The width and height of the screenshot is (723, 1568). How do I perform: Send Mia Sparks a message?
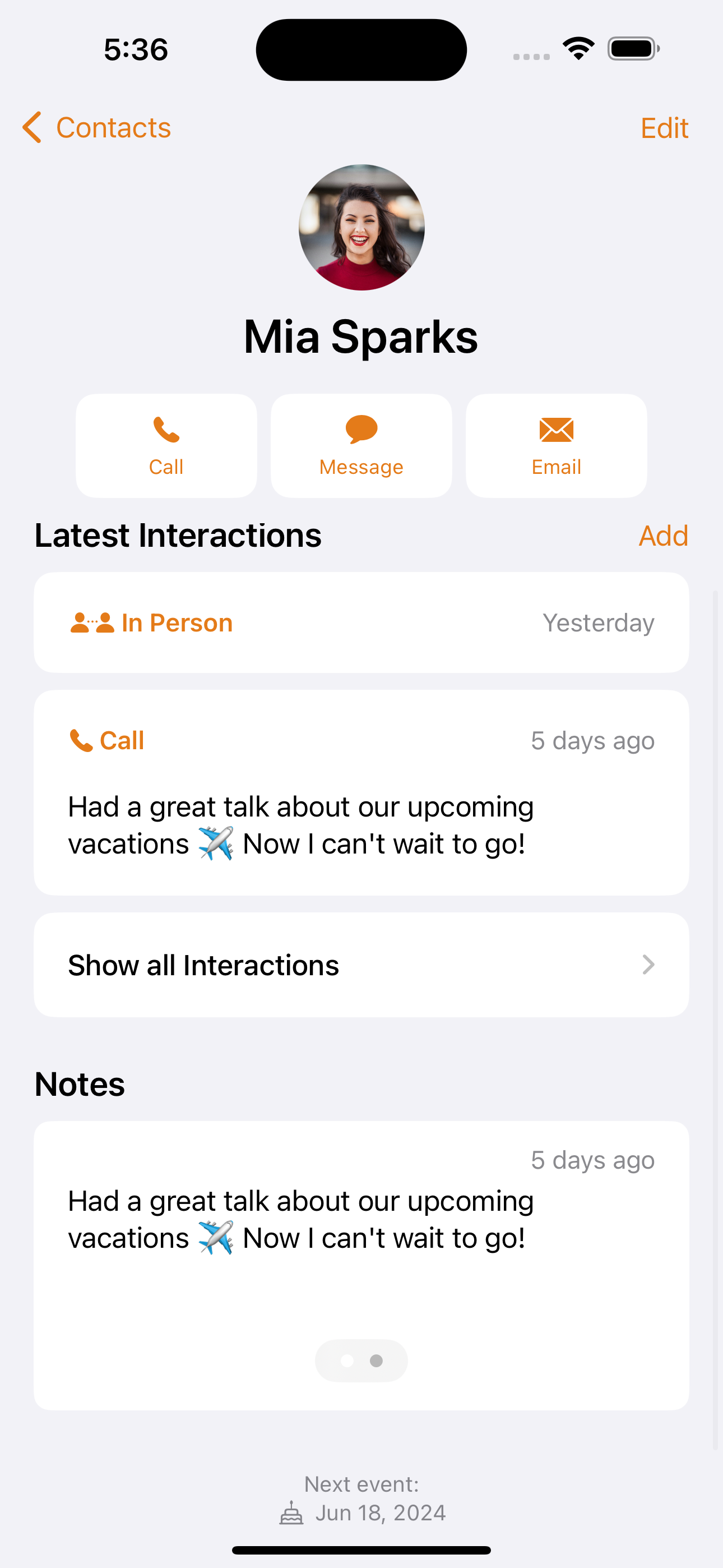pos(361,446)
